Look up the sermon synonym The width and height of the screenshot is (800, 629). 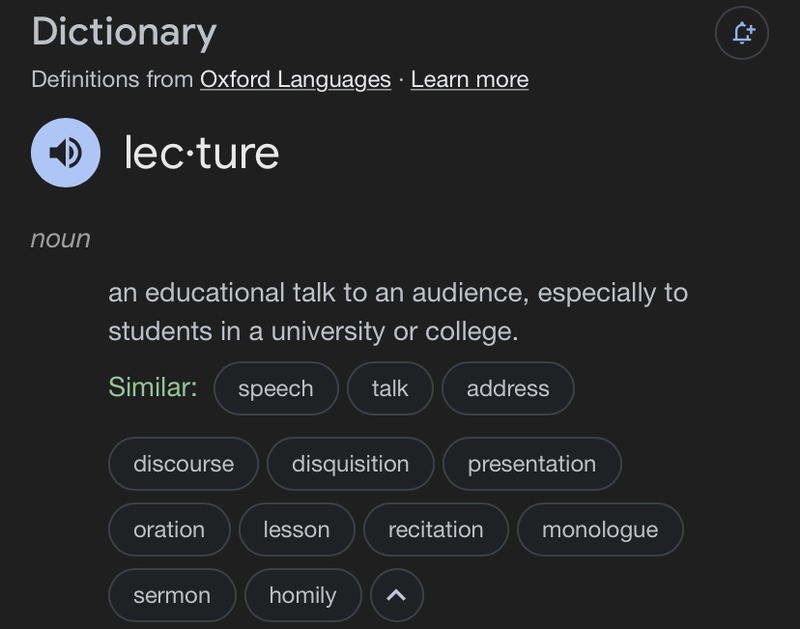click(172, 596)
